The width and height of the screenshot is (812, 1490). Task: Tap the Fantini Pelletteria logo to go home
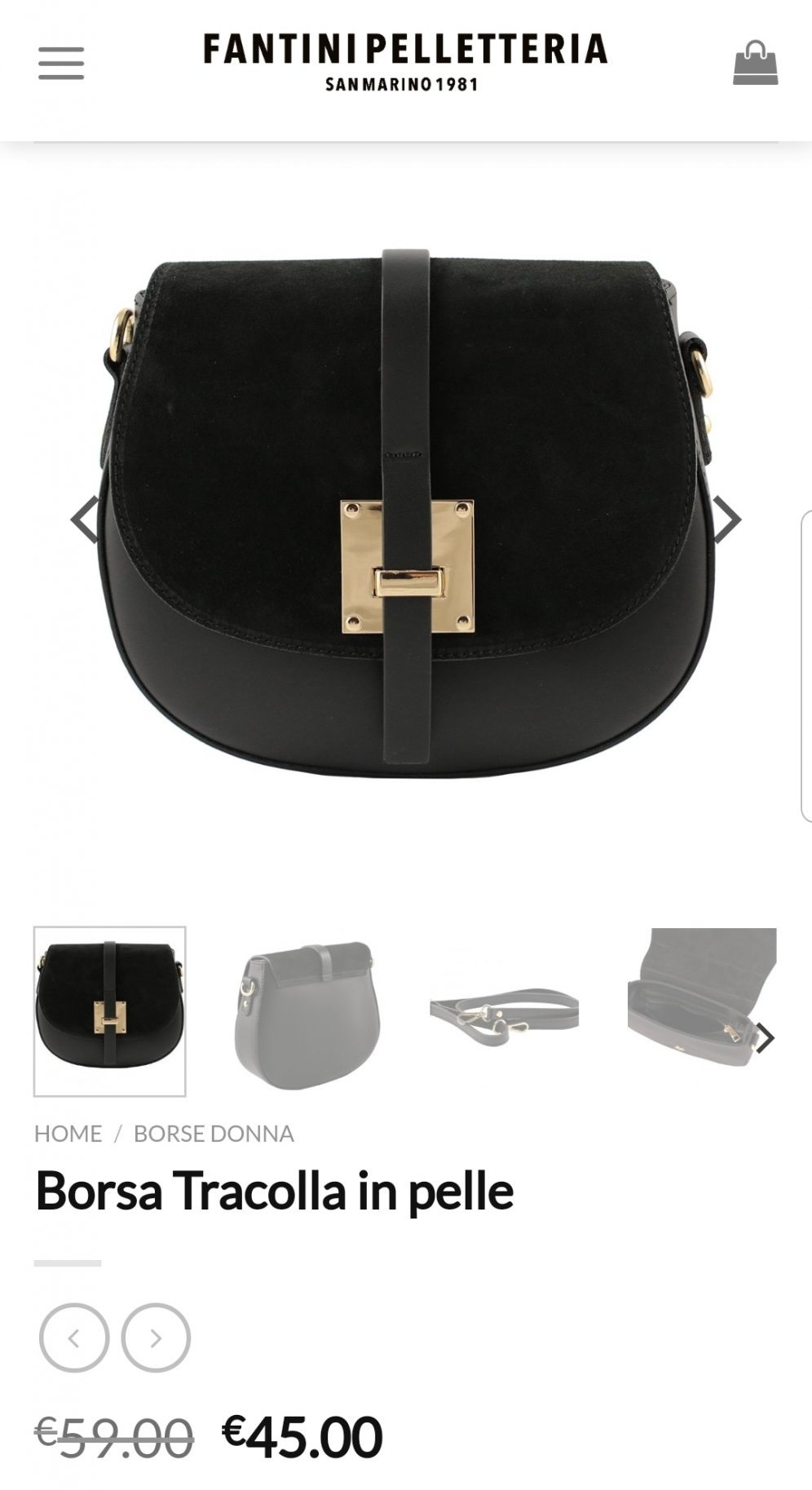point(405,61)
